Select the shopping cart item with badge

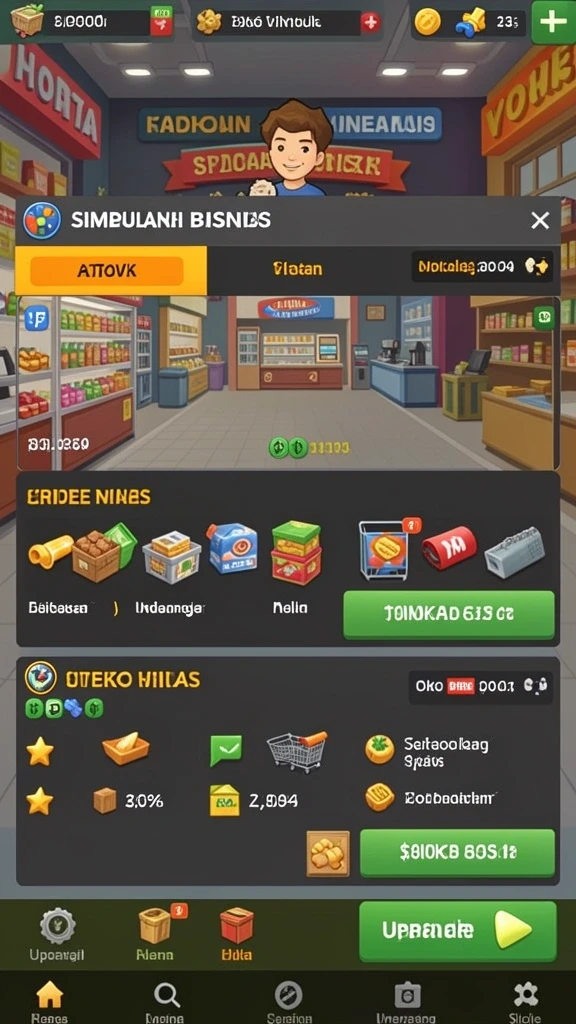385,549
